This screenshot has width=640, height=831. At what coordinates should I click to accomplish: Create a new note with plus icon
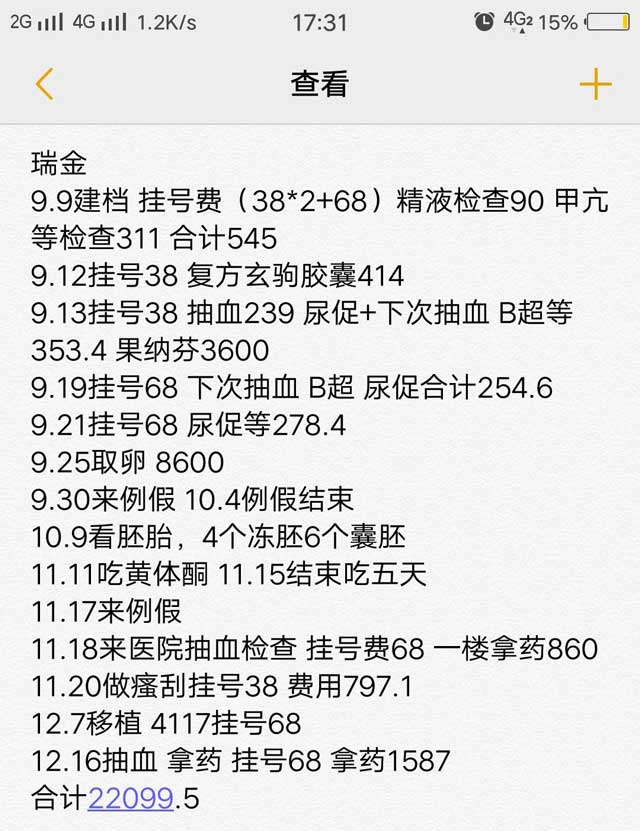coord(595,84)
